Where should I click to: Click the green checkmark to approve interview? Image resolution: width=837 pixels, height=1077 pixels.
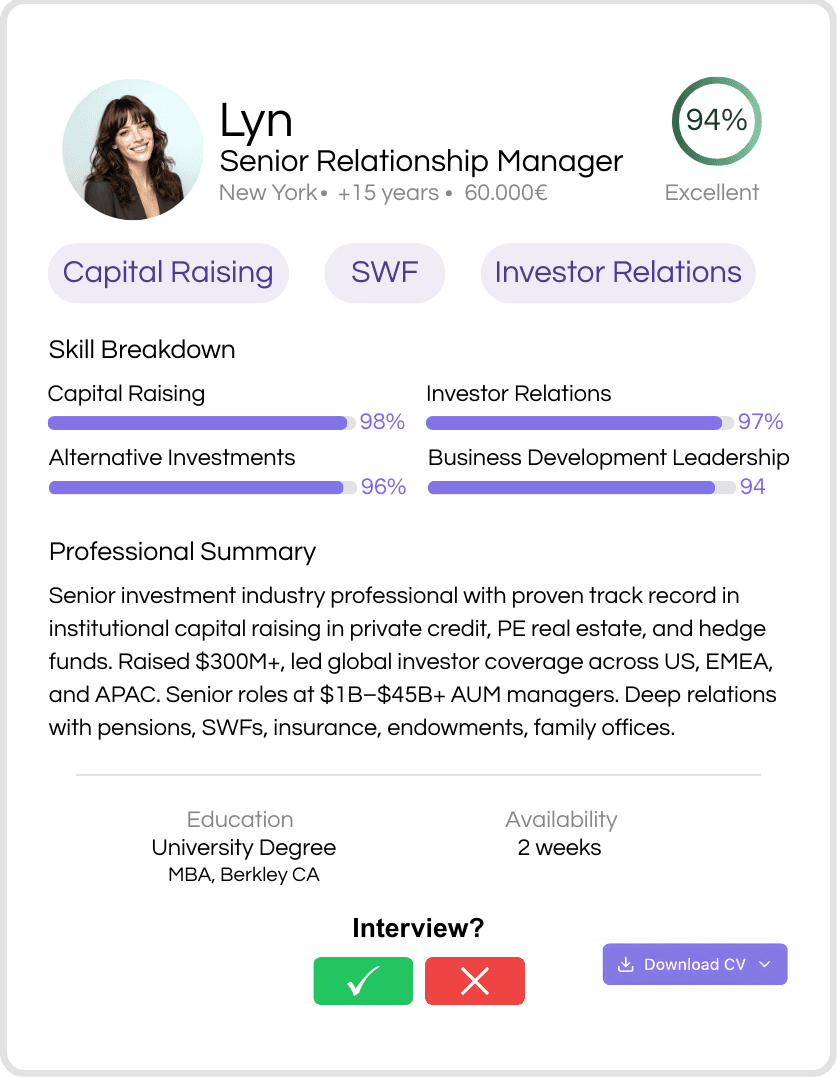(363, 981)
